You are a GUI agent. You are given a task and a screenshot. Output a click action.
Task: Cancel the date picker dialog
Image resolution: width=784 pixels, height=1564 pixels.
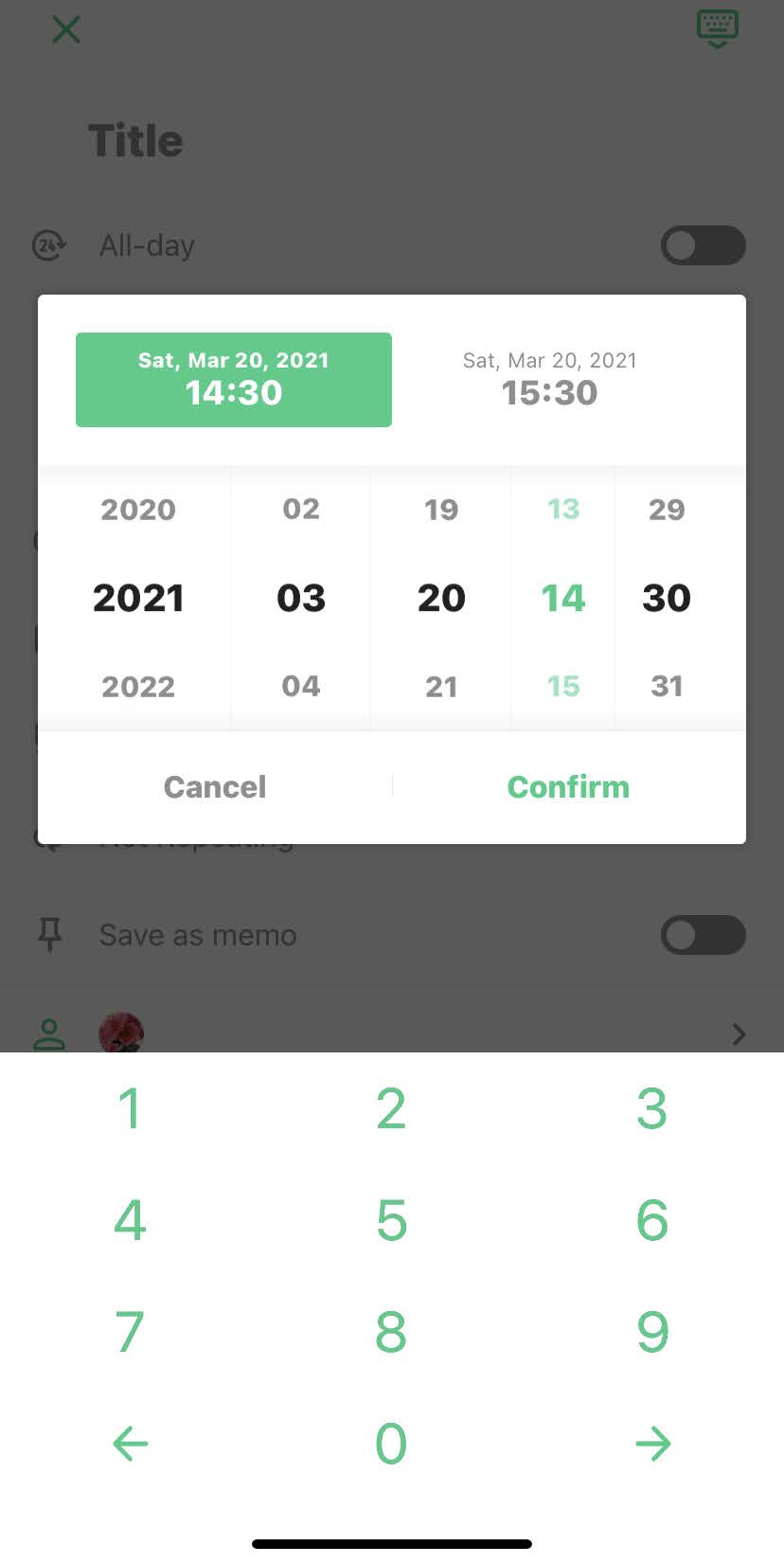click(x=215, y=786)
